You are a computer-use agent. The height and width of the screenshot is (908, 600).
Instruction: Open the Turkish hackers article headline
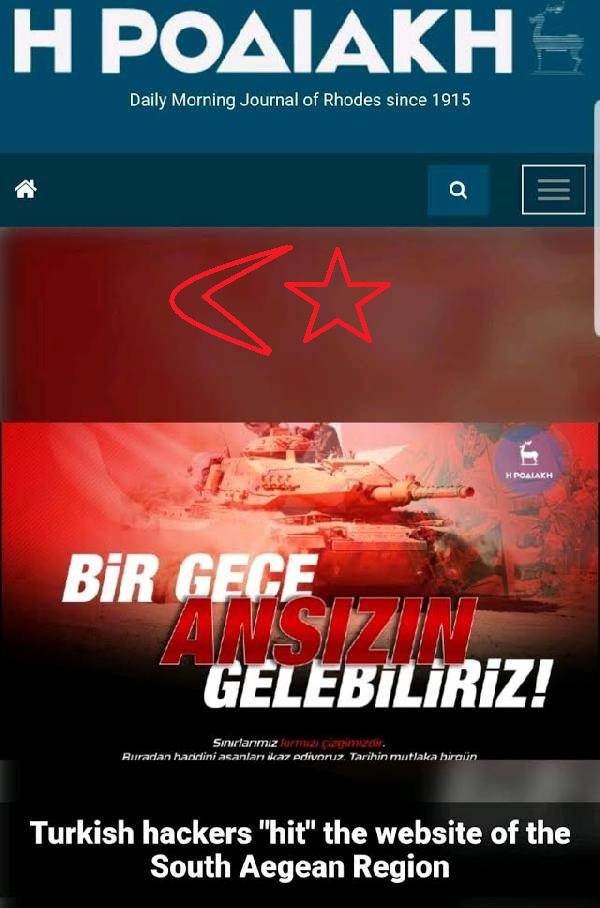tap(300, 850)
